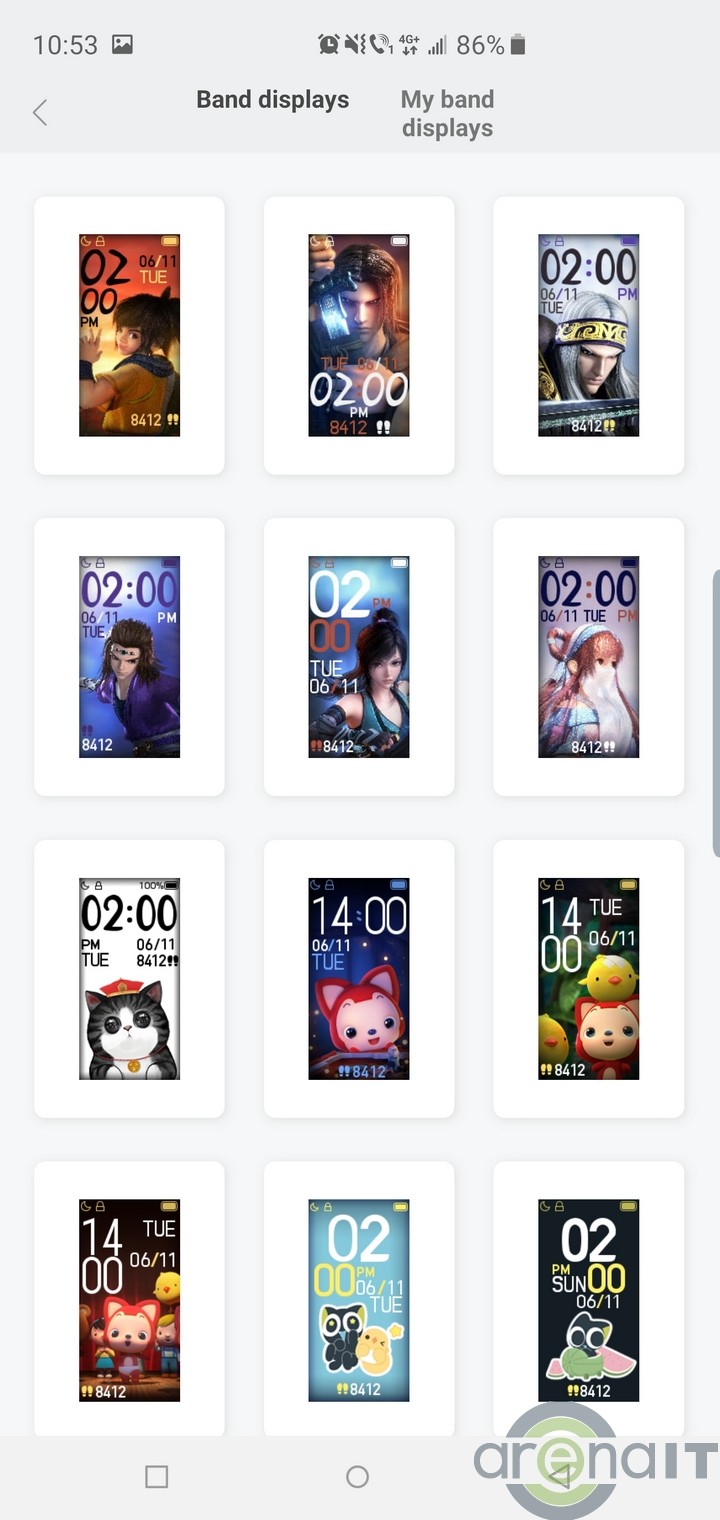Choose the fox with yellow chicks face
Image resolution: width=720 pixels, height=1520 pixels.
click(588, 979)
